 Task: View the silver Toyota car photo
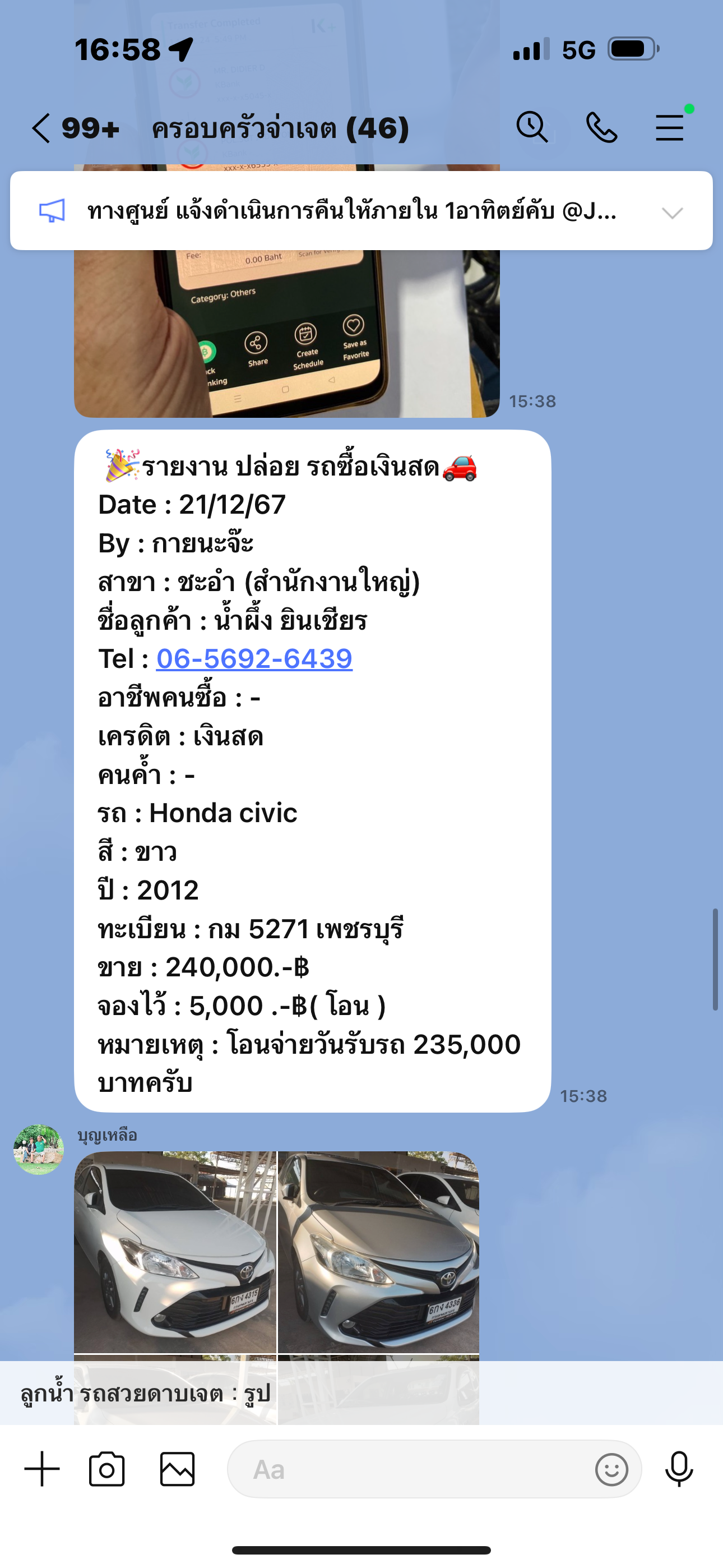pyautogui.click(x=378, y=1252)
